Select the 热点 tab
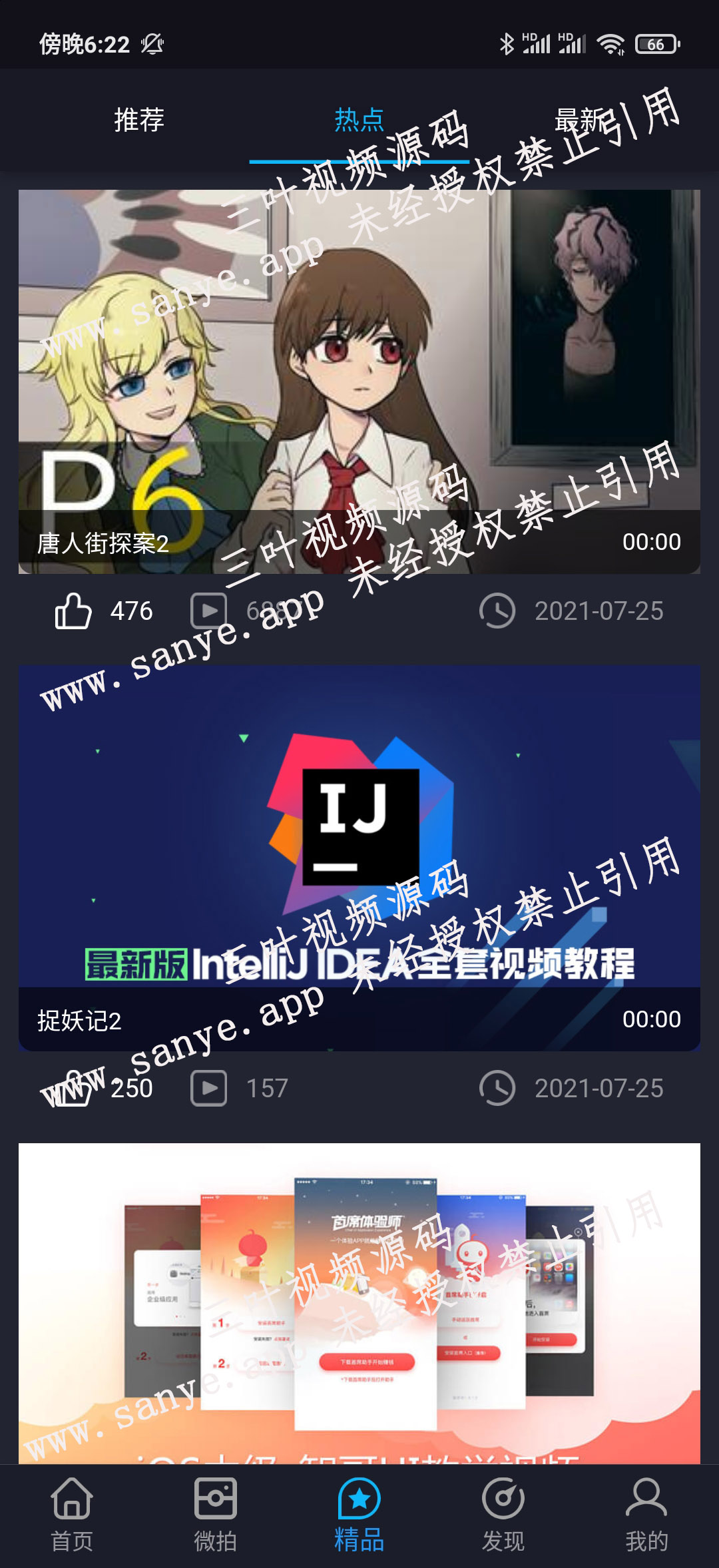The width and height of the screenshot is (719, 1568). tap(359, 120)
